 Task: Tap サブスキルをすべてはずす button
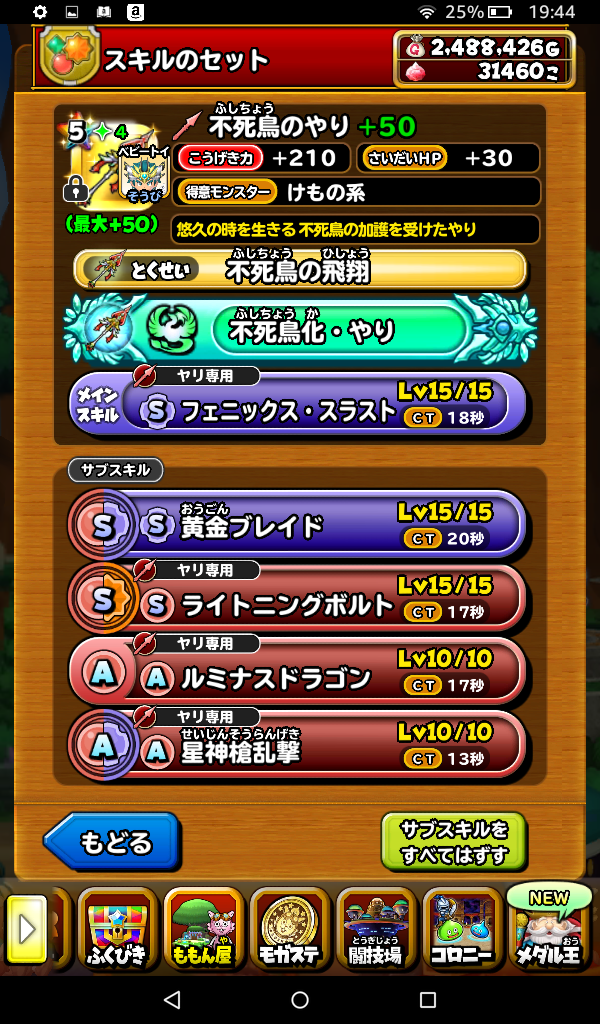(x=453, y=842)
